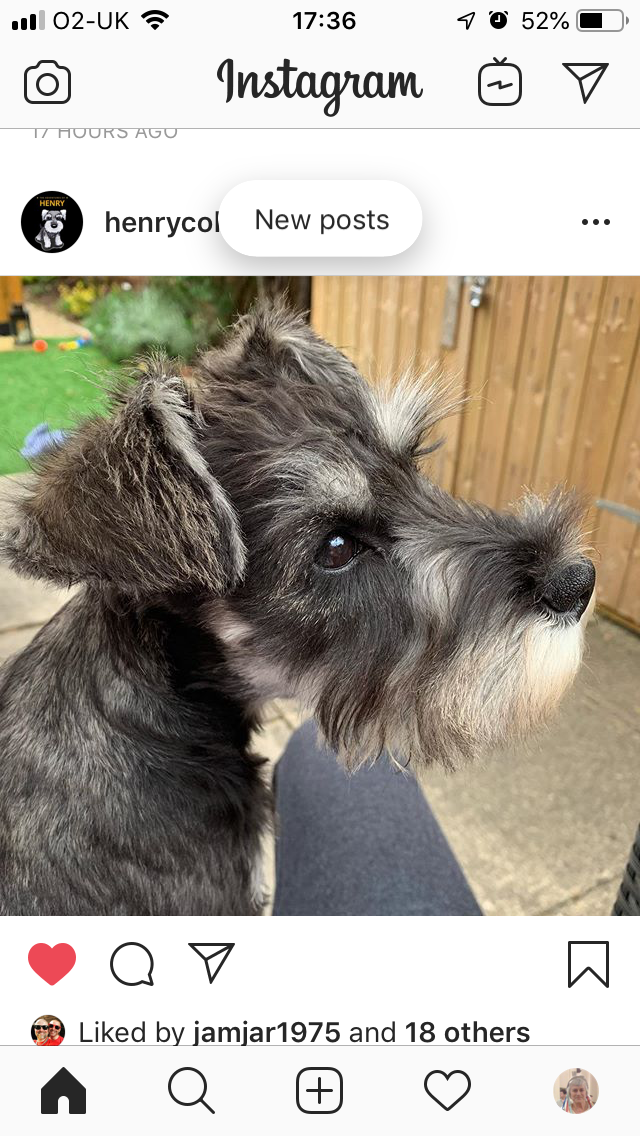The width and height of the screenshot is (640, 1136).
Task: Unlike the post with the red heart
Action: (52, 964)
